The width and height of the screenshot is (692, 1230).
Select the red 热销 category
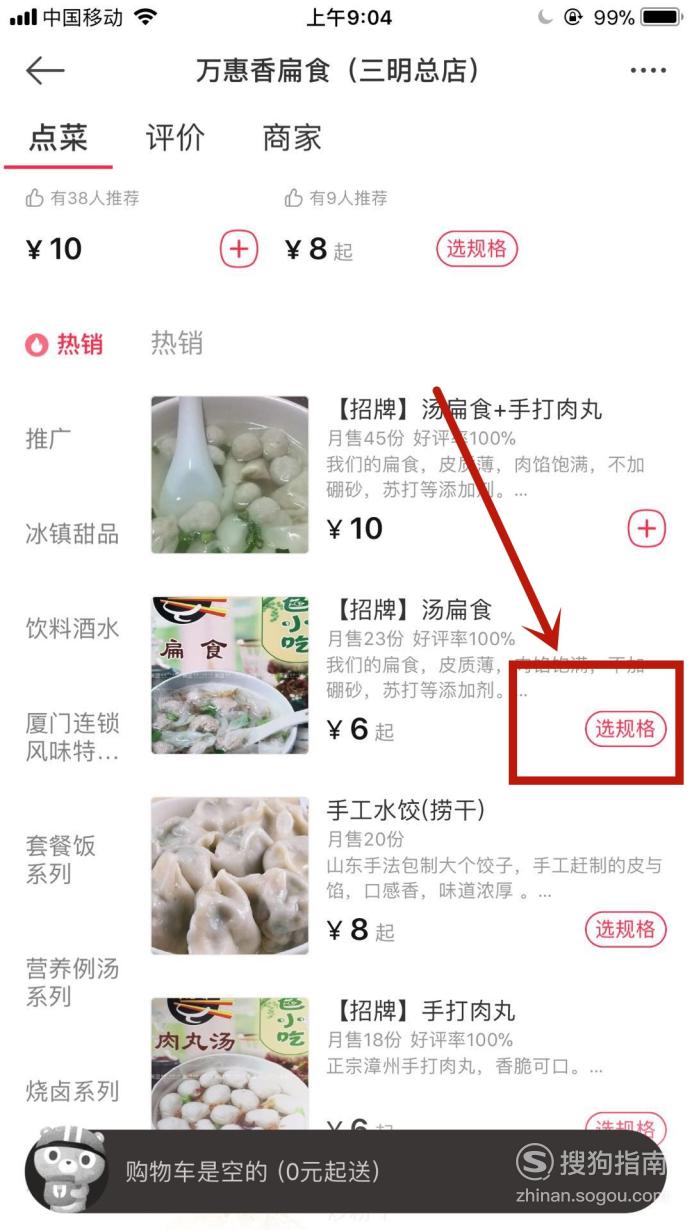[64, 344]
